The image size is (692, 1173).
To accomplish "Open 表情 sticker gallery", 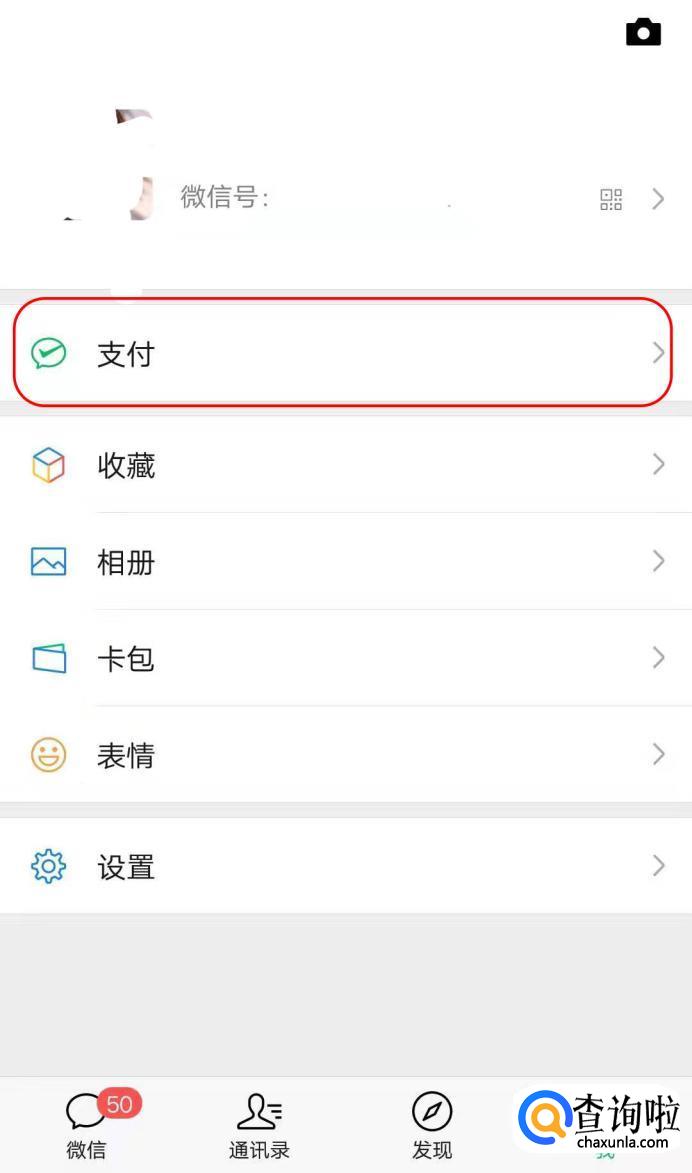I will [x=340, y=755].
